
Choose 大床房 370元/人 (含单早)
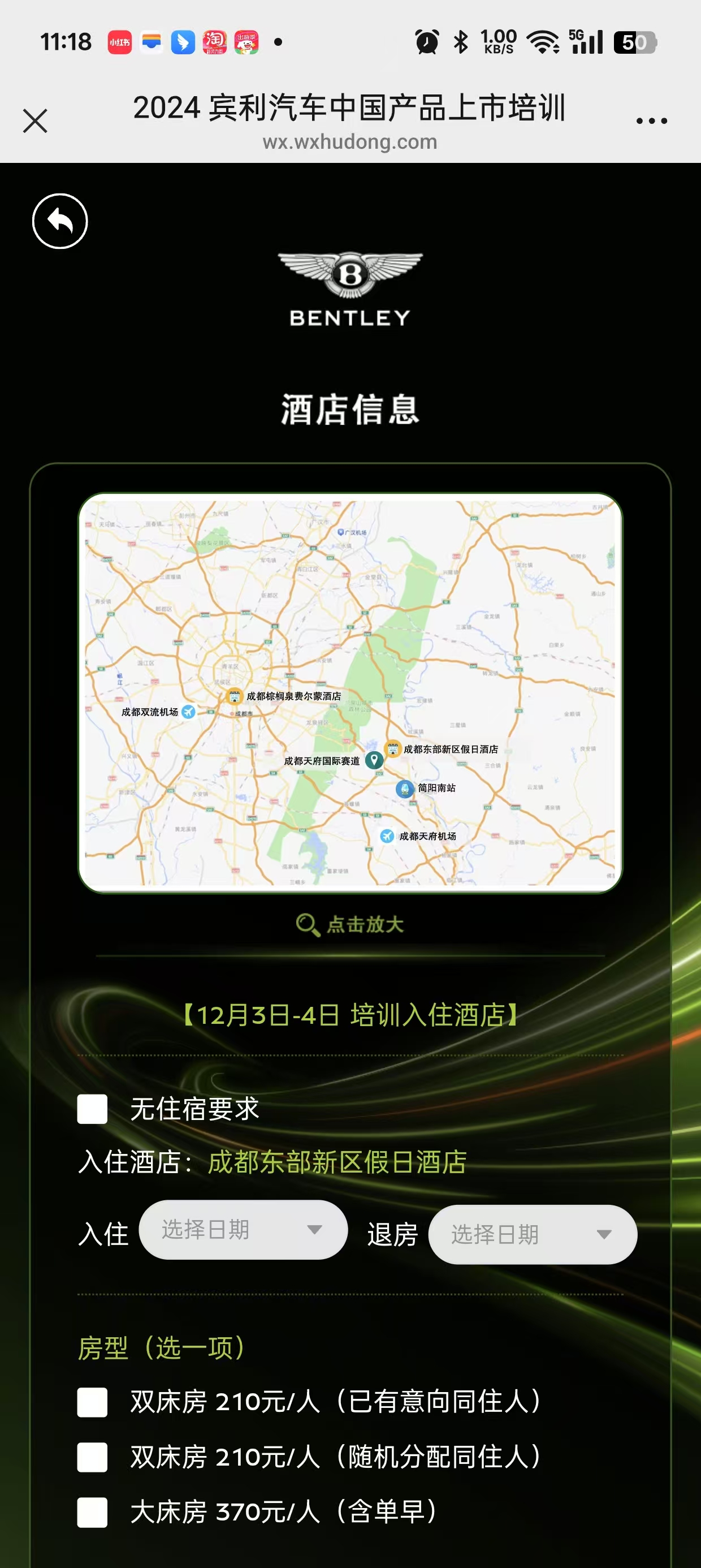point(93,1512)
